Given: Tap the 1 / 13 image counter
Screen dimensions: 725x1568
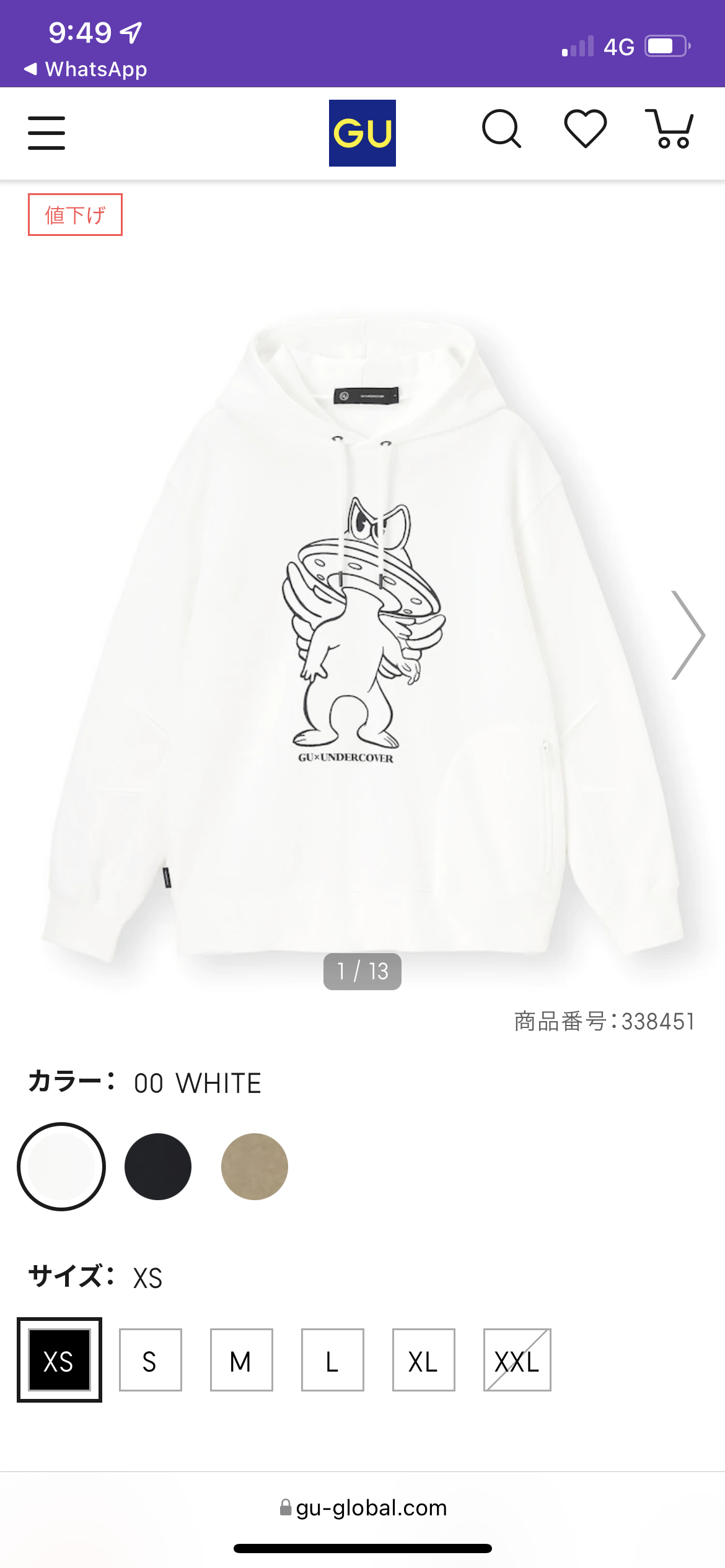Looking at the screenshot, I should 362,972.
